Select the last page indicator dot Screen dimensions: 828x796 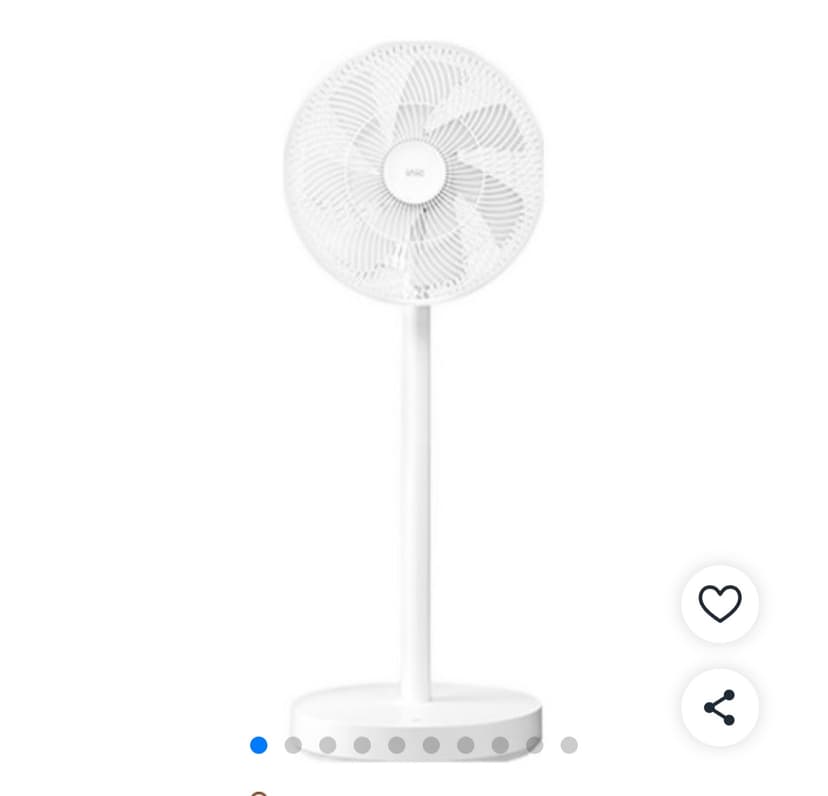click(569, 745)
